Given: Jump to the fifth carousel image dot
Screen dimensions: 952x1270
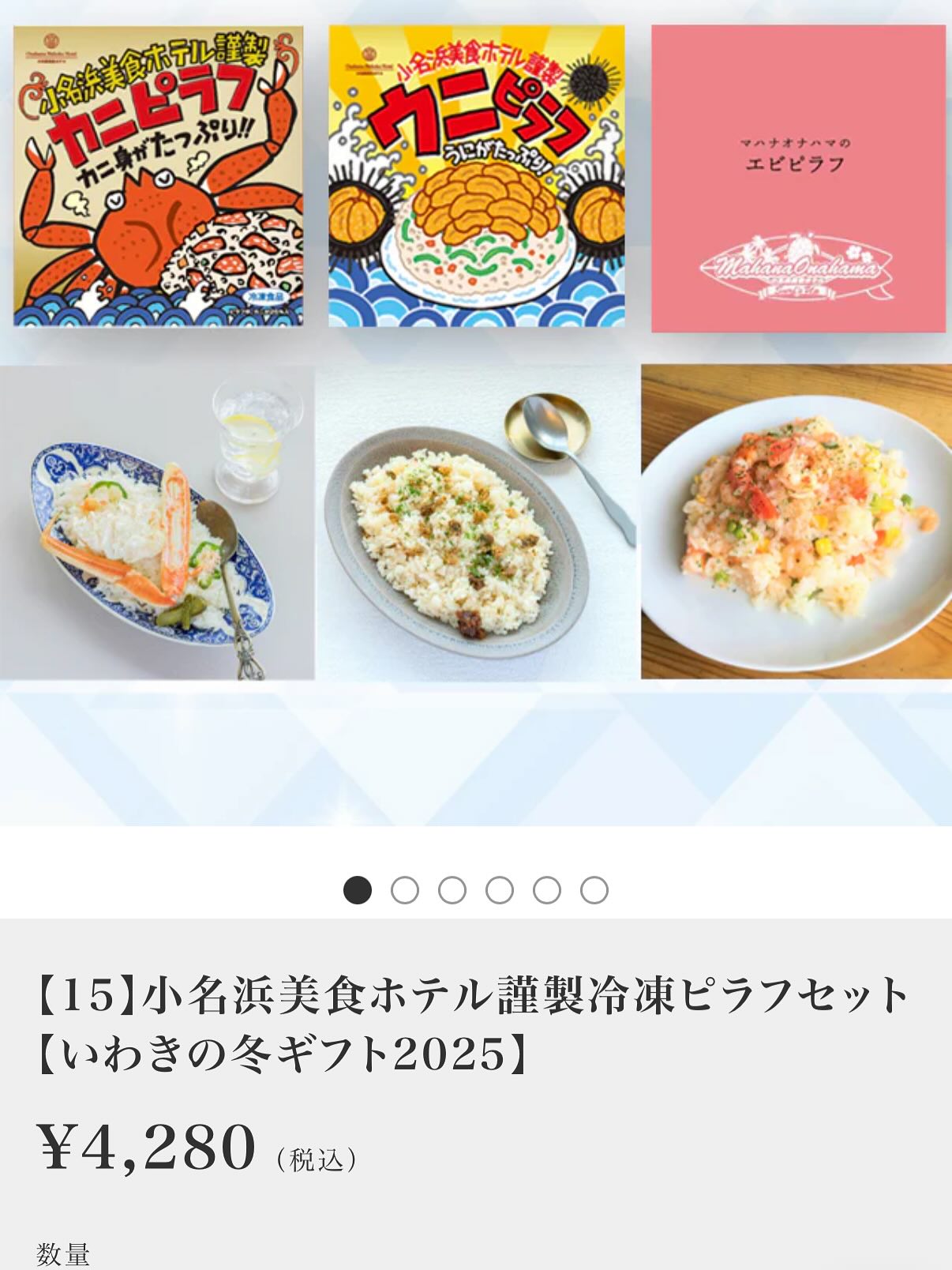Looking at the screenshot, I should (x=547, y=890).
